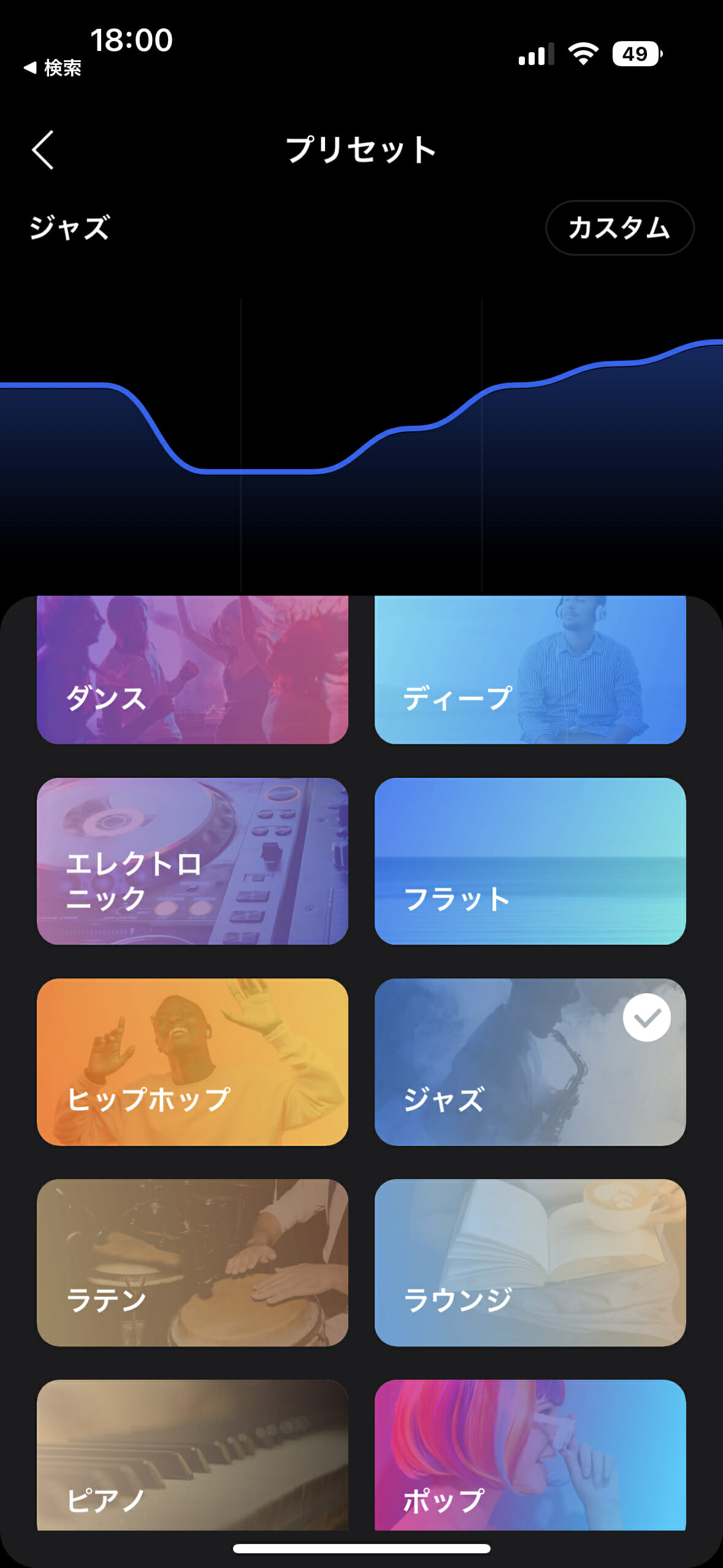Switch to the ラテン preset
The width and height of the screenshot is (723, 1568).
(x=193, y=1262)
